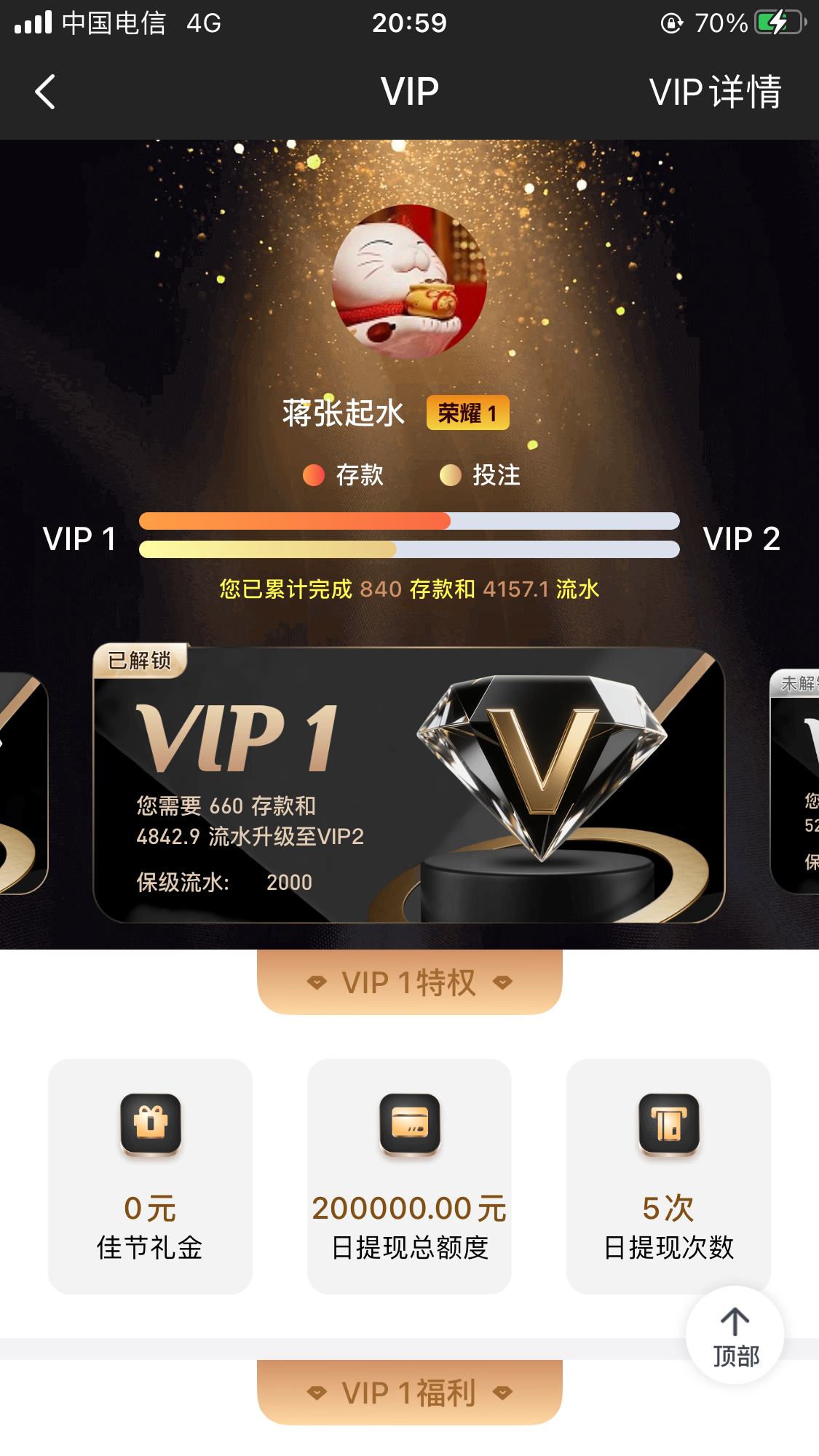
Task: Tap the profile avatar picture
Action: point(409,282)
